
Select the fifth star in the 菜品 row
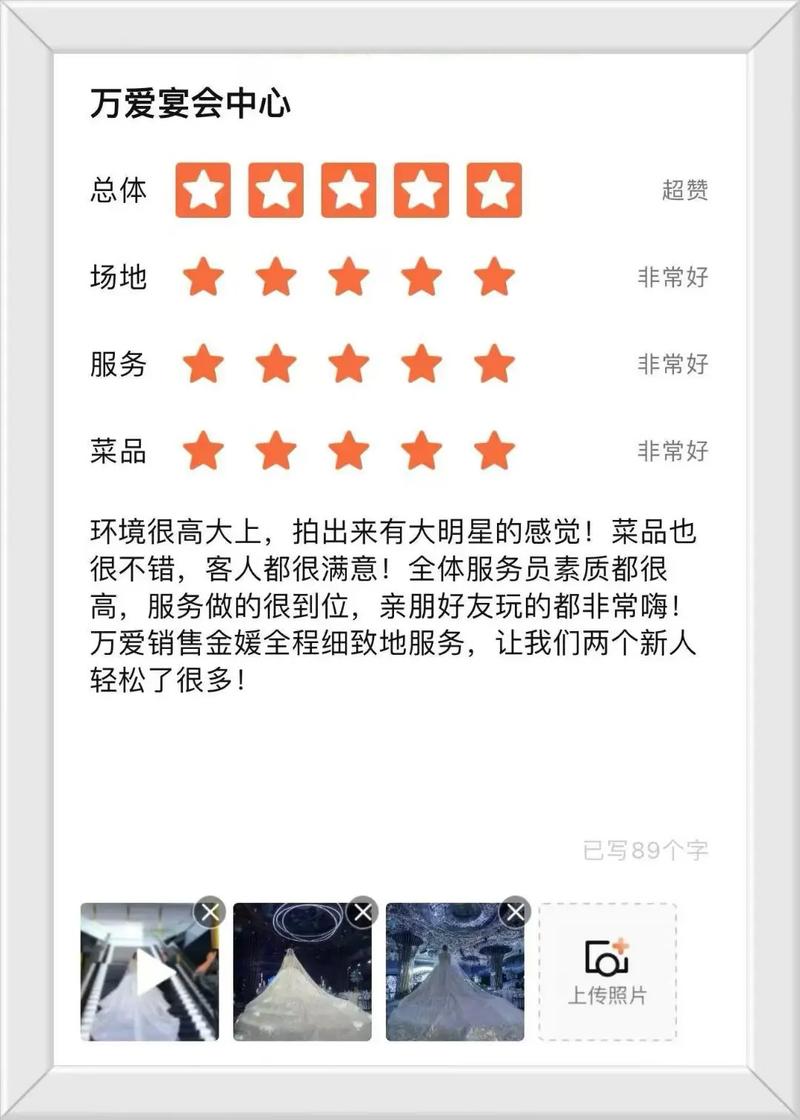(492, 449)
